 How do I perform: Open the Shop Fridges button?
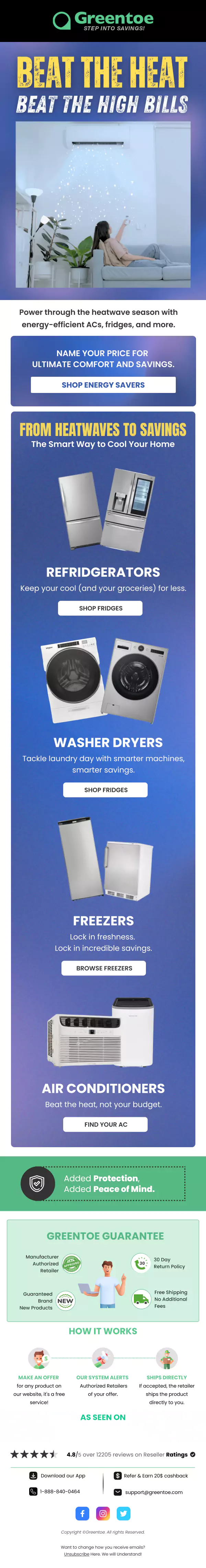100,608
